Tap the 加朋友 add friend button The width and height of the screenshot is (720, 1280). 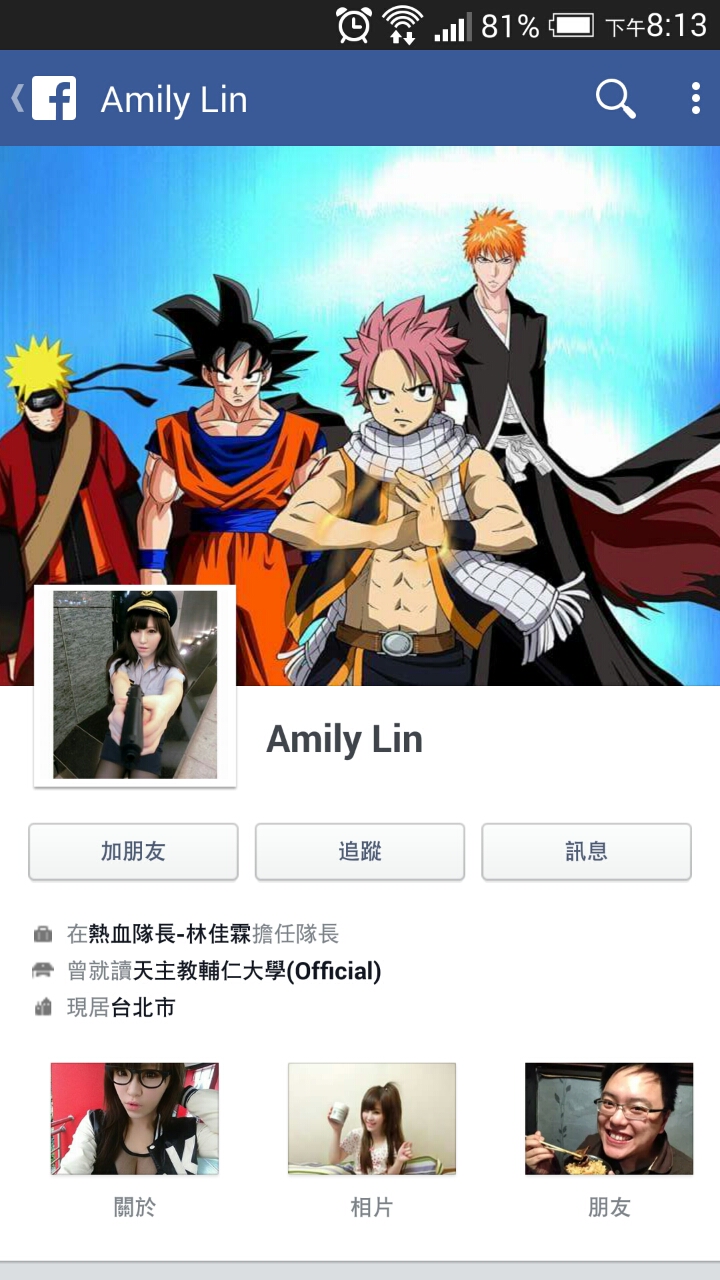(133, 852)
